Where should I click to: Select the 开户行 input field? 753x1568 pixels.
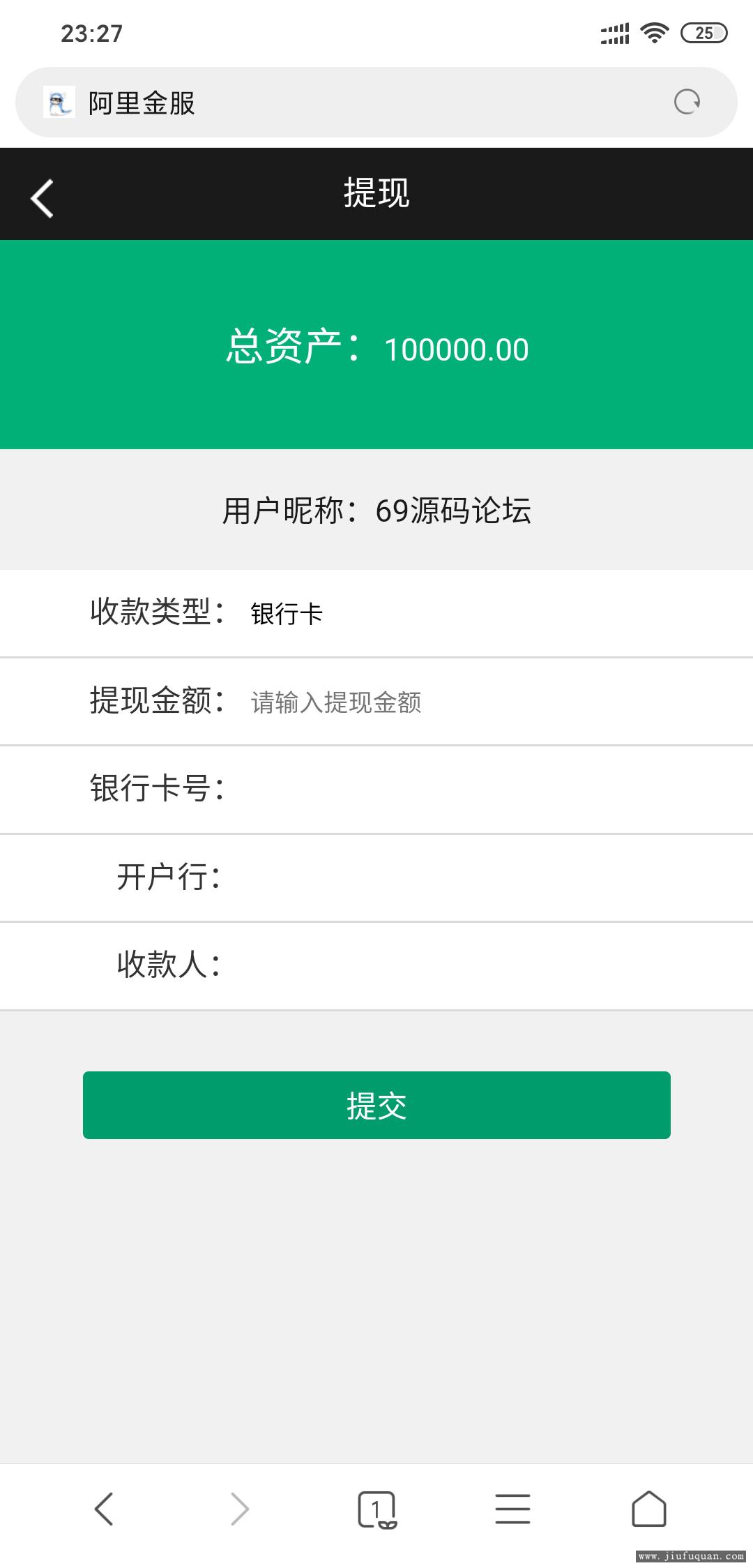coord(488,877)
